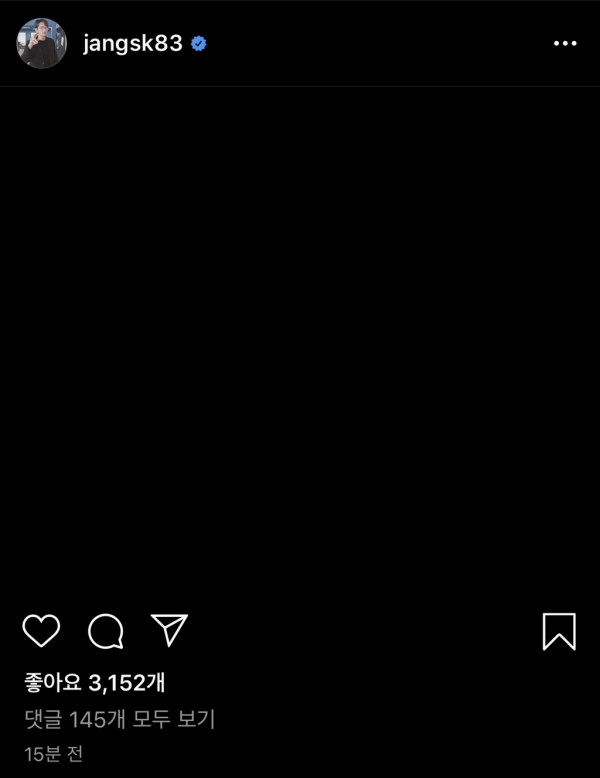
Task: View the 3,152 likes list
Action: tap(94, 683)
